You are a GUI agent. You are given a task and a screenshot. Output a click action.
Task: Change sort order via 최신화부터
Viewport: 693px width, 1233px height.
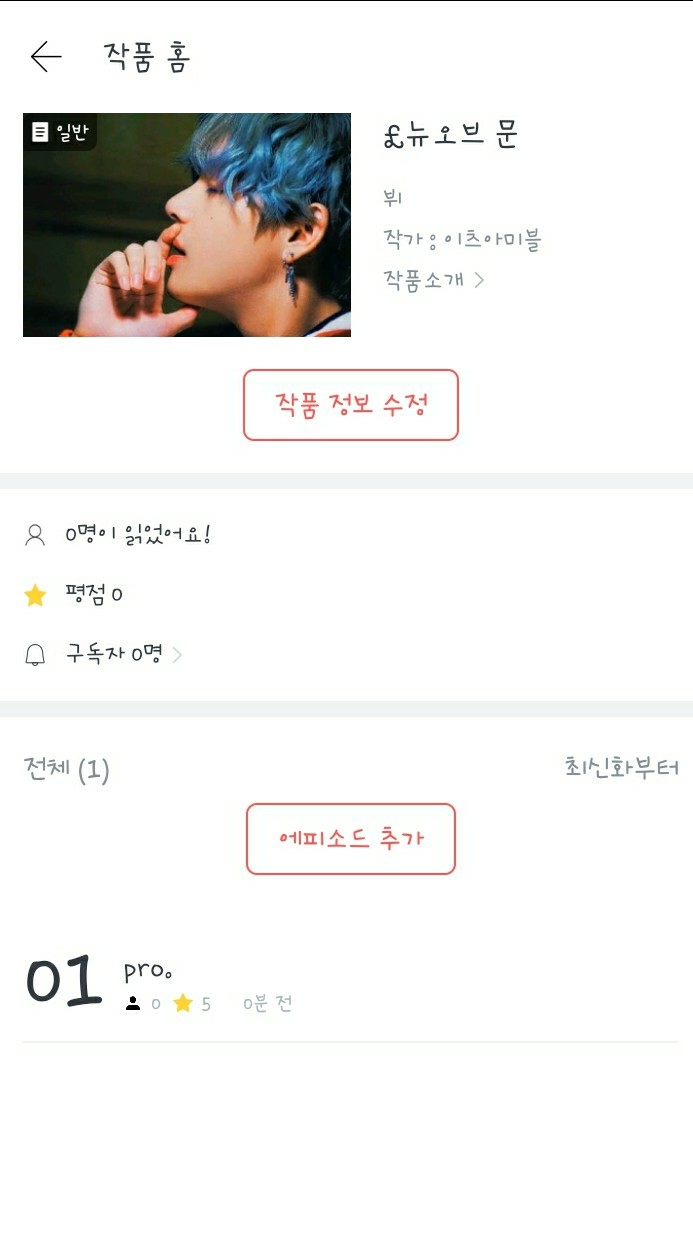621,768
